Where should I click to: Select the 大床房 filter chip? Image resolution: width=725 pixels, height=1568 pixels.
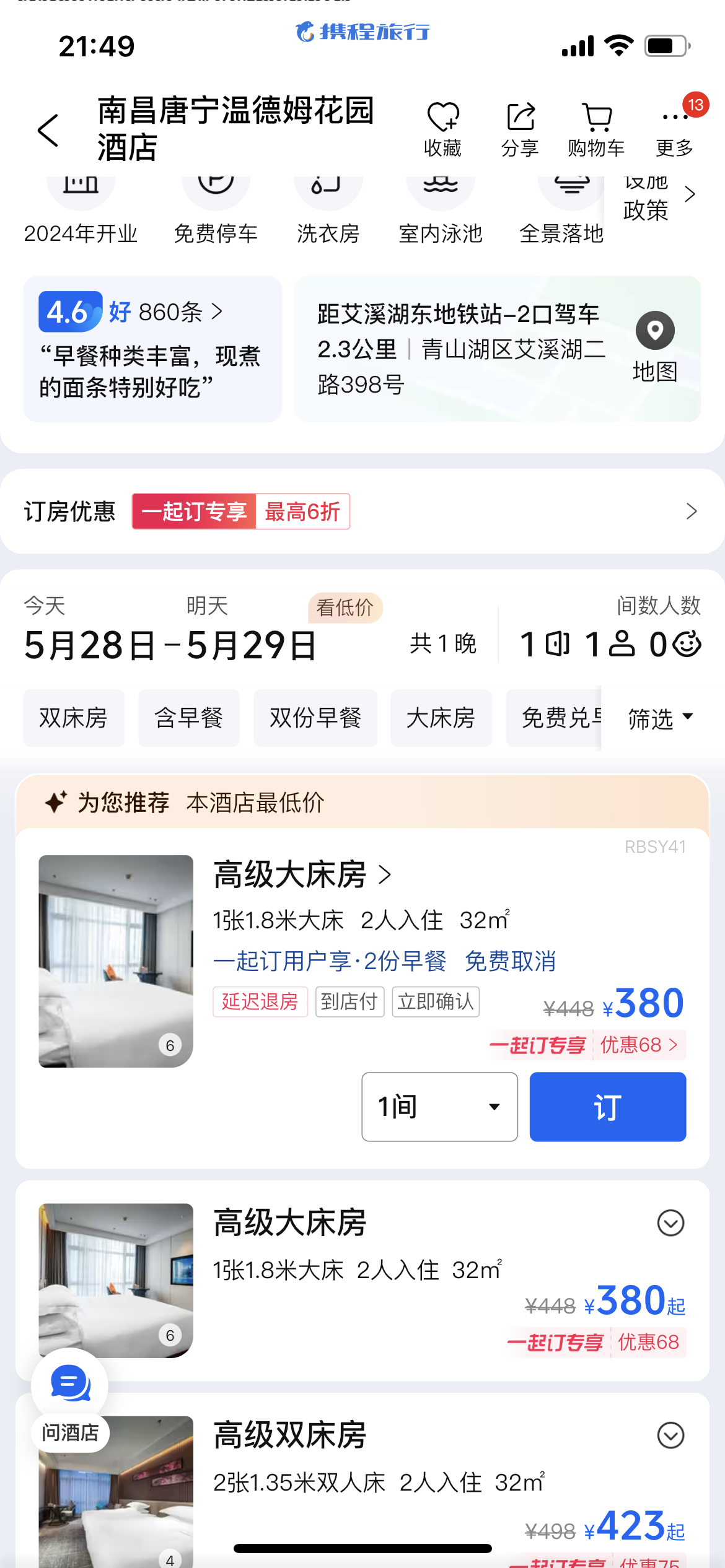[441, 718]
